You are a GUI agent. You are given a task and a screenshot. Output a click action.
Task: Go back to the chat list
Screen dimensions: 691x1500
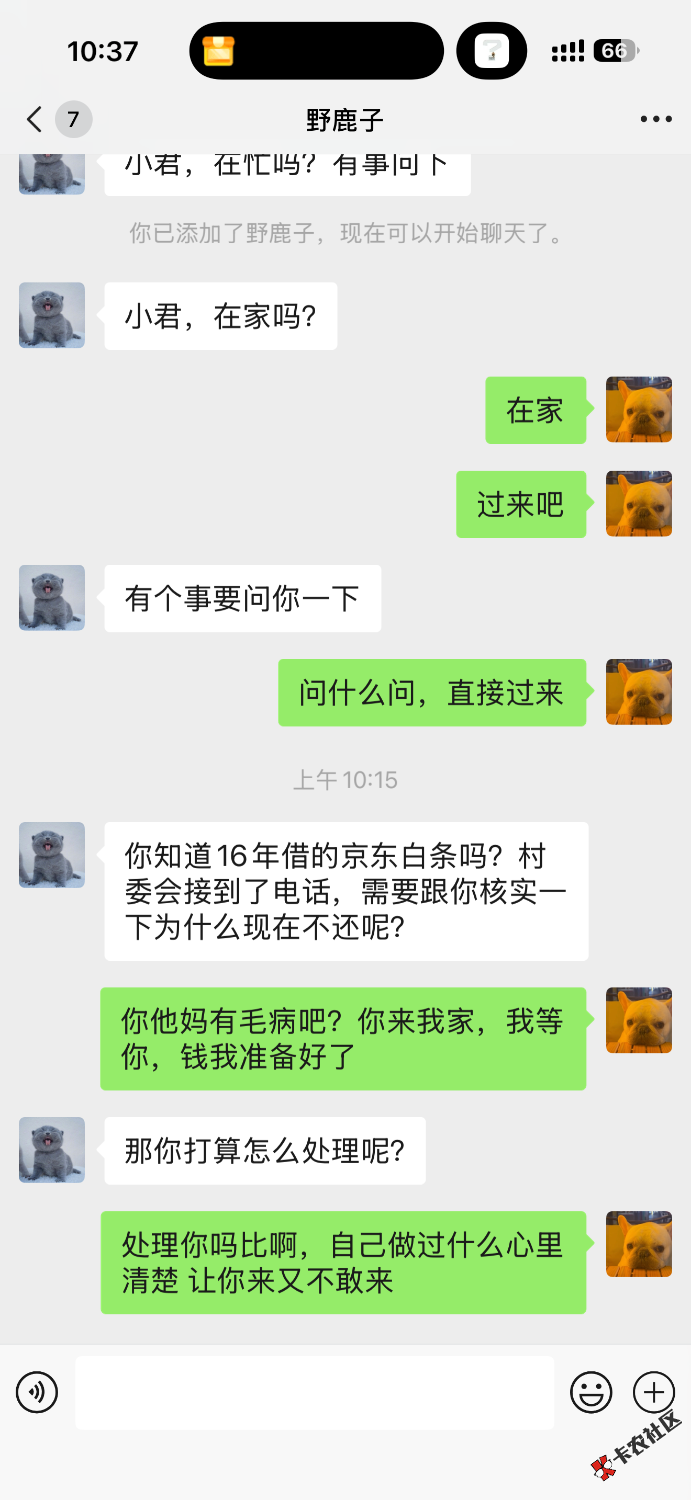(x=35, y=121)
